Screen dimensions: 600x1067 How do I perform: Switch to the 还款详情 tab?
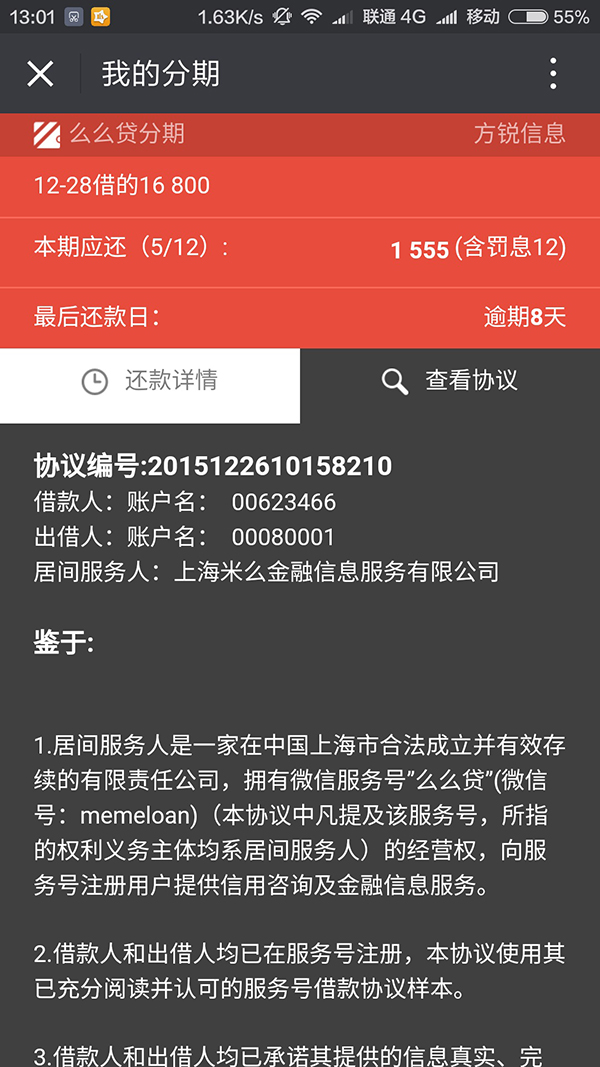(x=150, y=381)
